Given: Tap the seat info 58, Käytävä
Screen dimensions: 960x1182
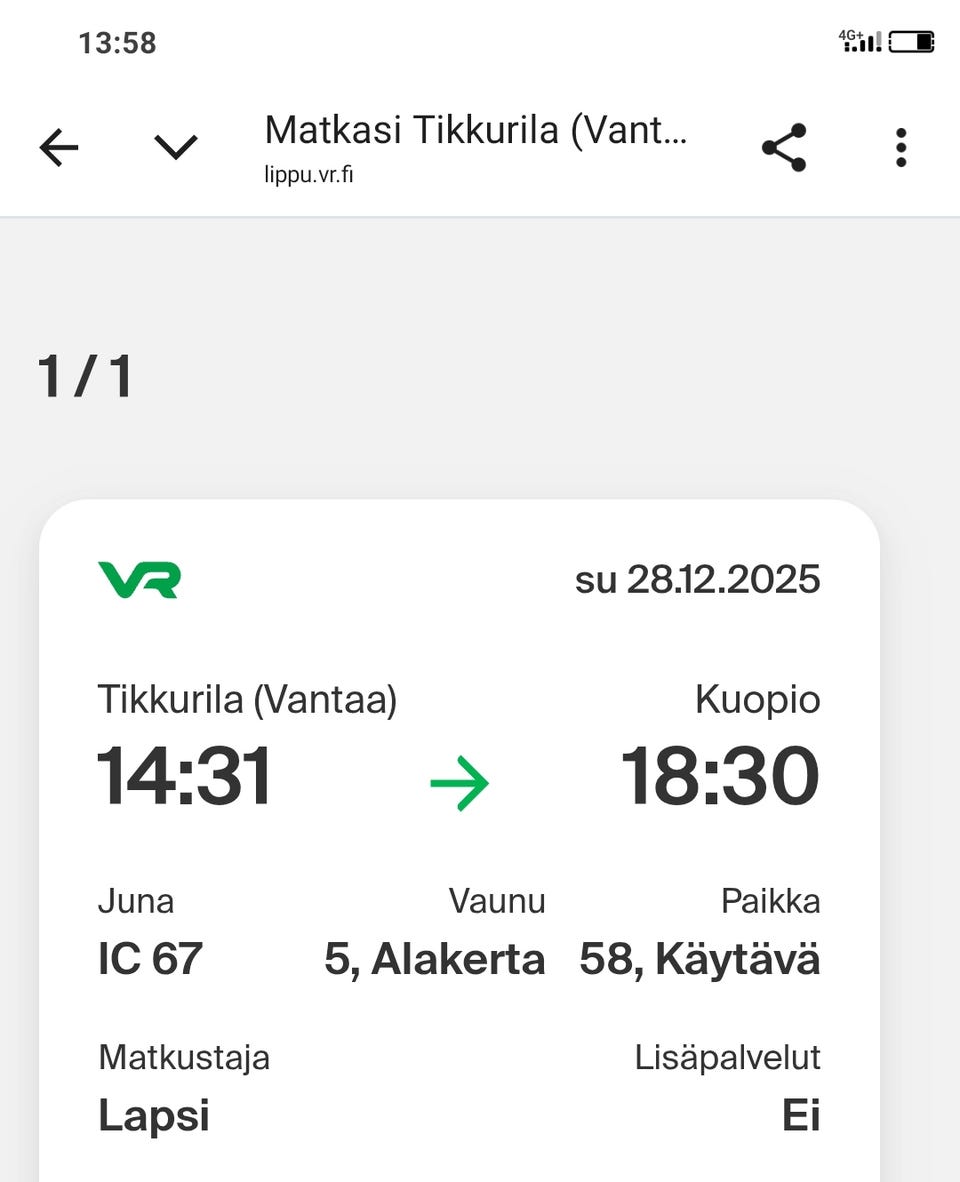Looking at the screenshot, I should point(700,959).
